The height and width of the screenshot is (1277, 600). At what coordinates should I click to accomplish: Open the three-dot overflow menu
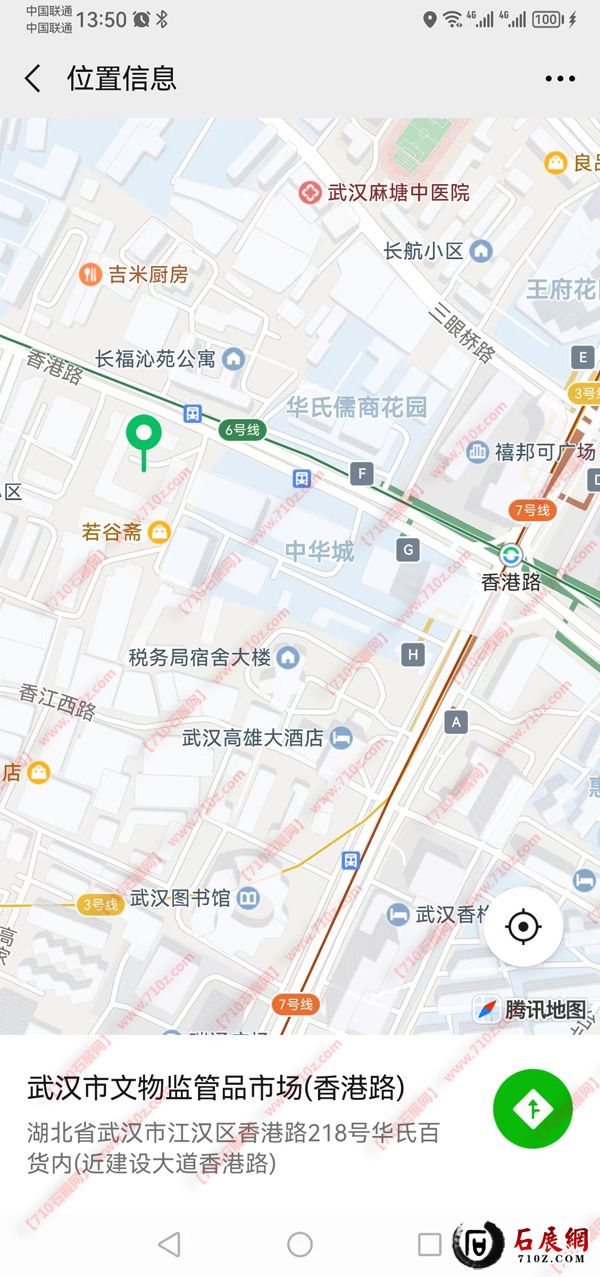click(560, 79)
